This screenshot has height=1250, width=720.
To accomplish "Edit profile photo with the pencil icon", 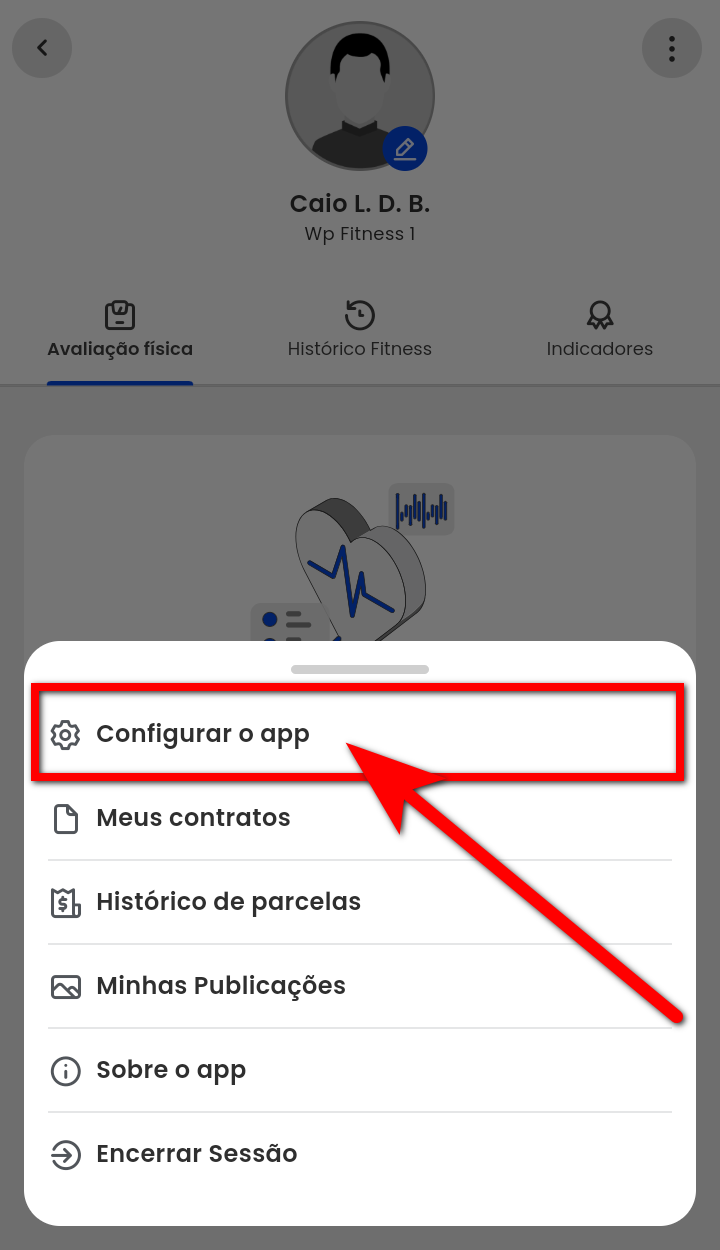I will click(x=405, y=150).
